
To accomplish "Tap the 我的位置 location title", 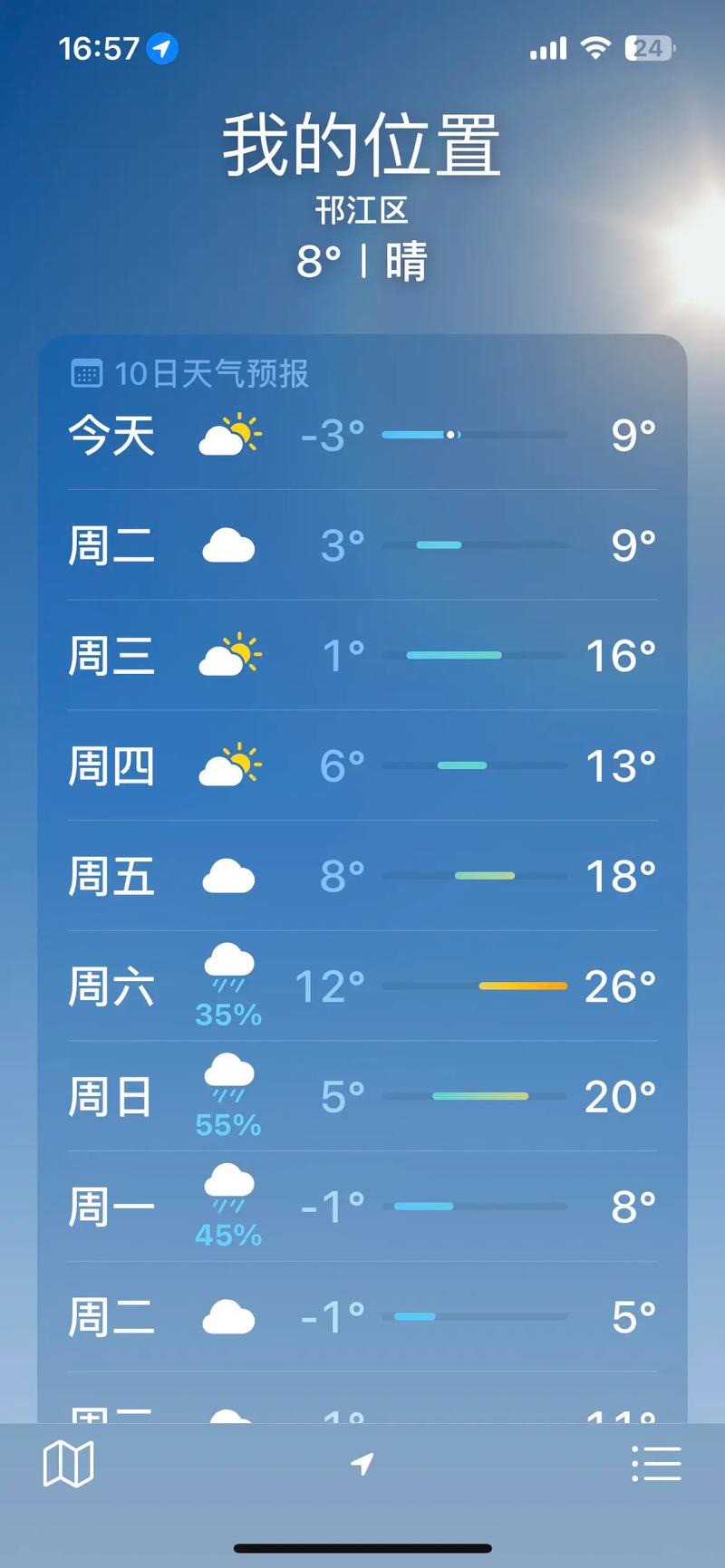I will point(361,145).
